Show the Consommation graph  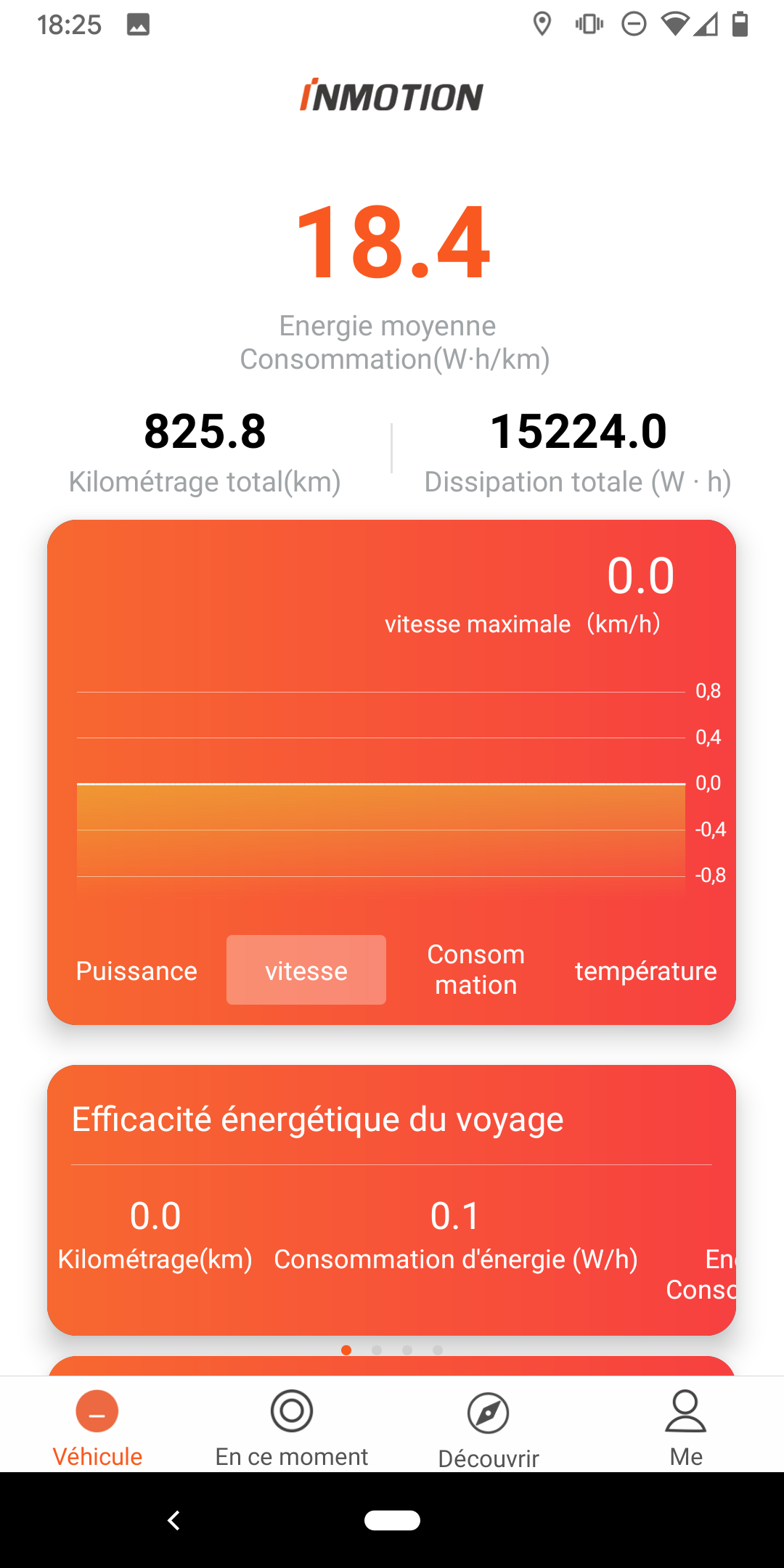coord(476,970)
